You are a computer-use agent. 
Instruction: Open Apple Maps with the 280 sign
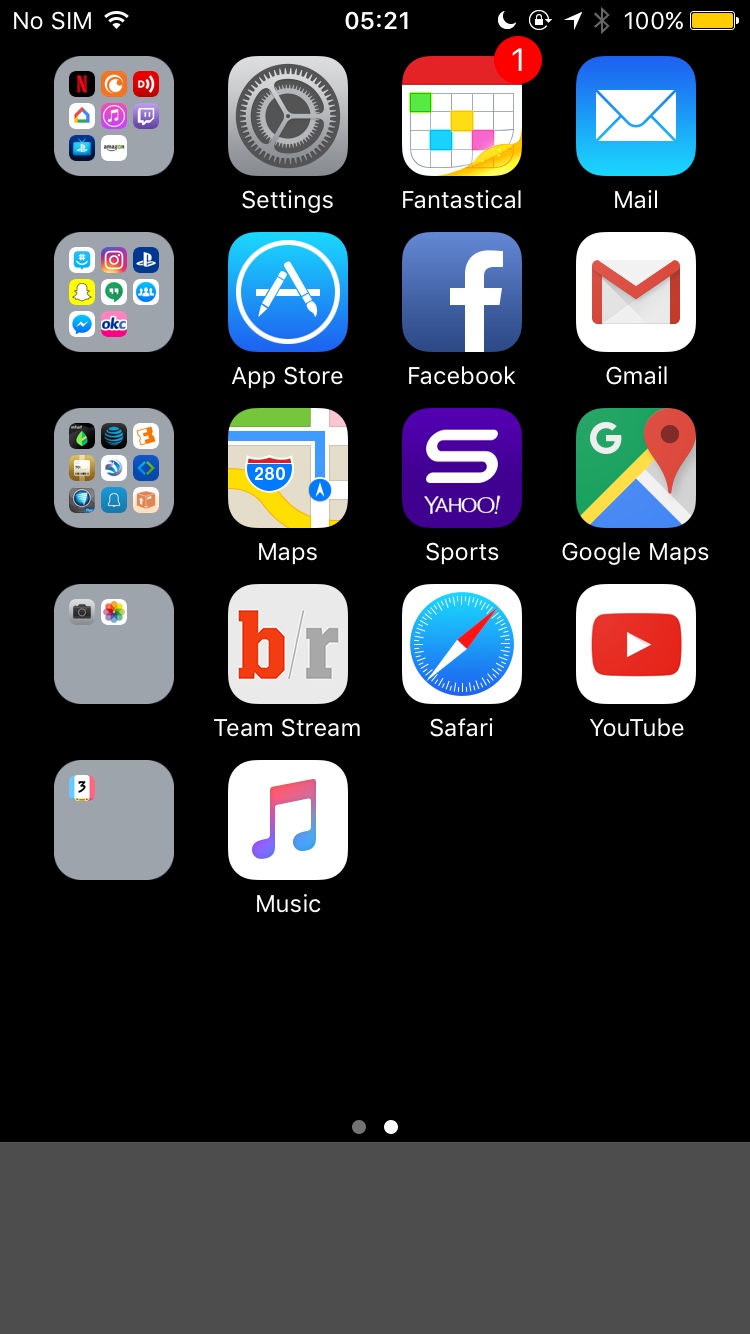(x=288, y=468)
